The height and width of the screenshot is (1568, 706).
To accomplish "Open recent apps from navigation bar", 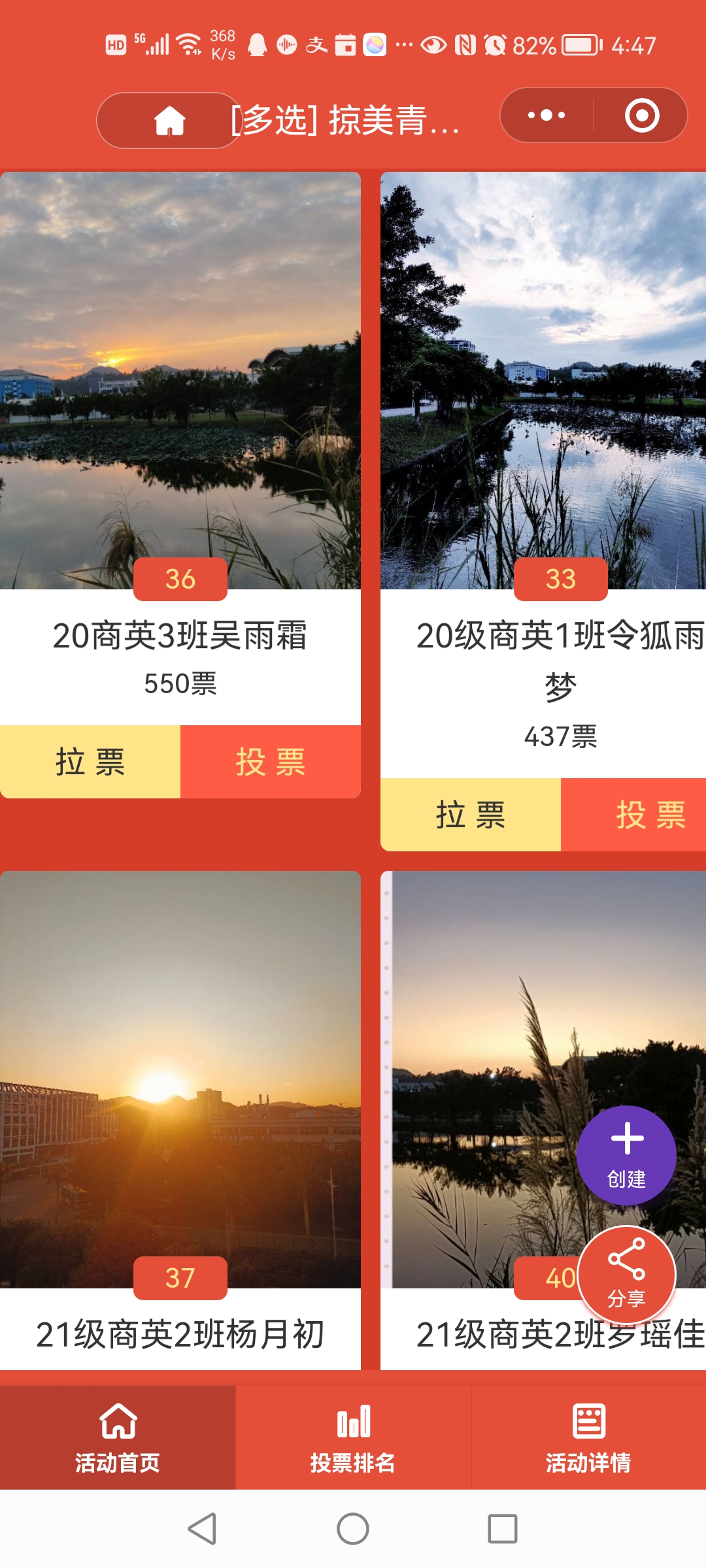I will pos(502,1529).
